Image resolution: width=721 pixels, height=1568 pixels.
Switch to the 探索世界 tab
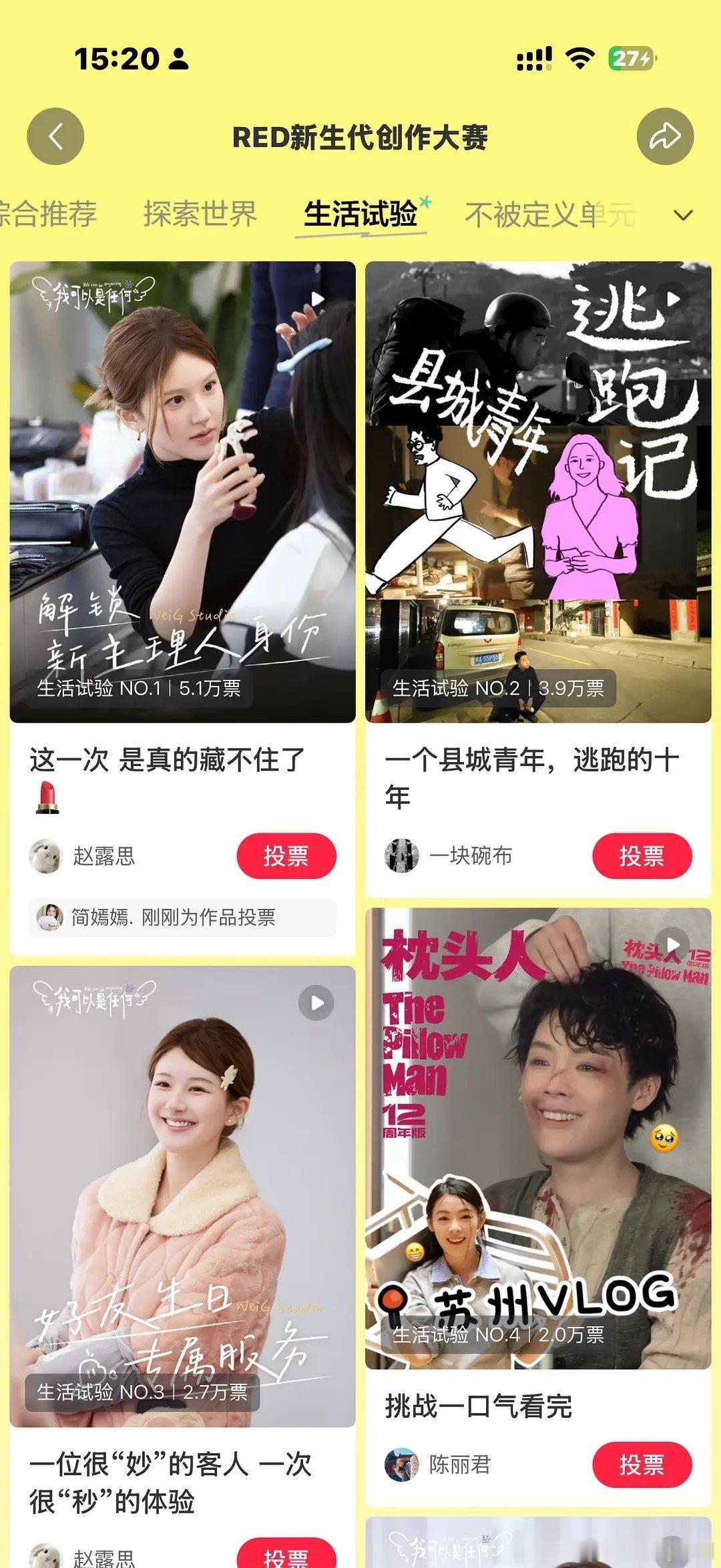(x=200, y=212)
